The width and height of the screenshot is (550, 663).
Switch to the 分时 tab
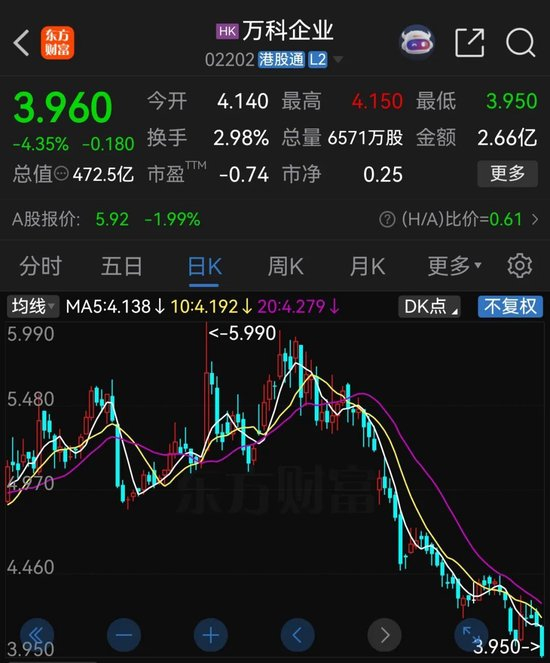tap(41, 266)
